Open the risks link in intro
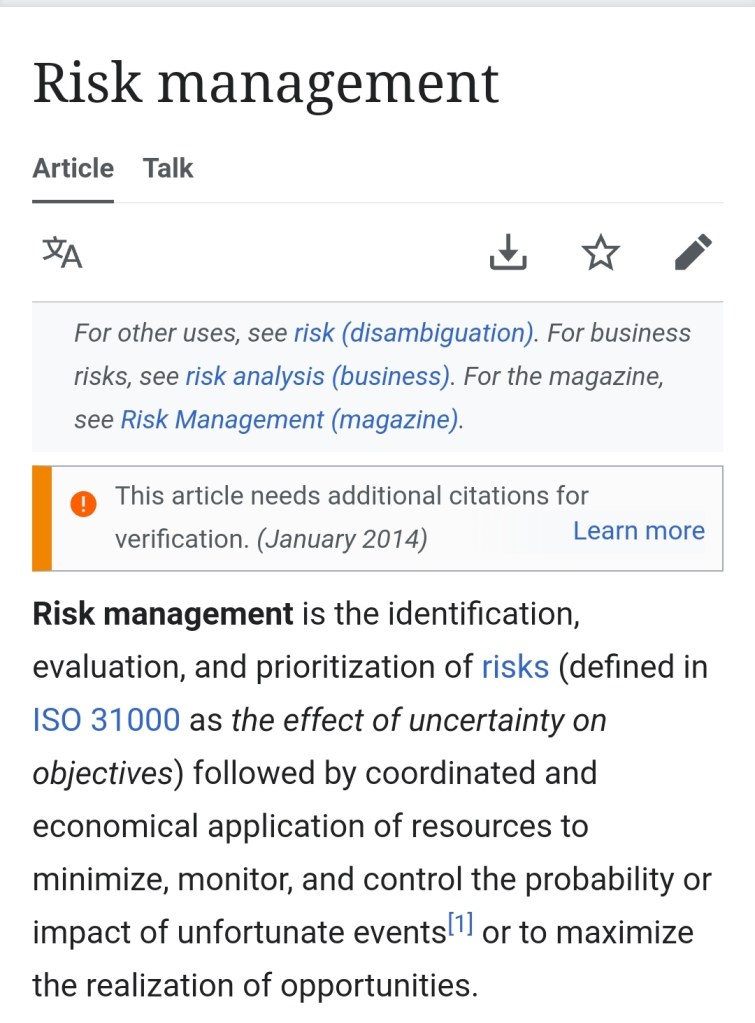755x1023 pixels. (x=515, y=667)
